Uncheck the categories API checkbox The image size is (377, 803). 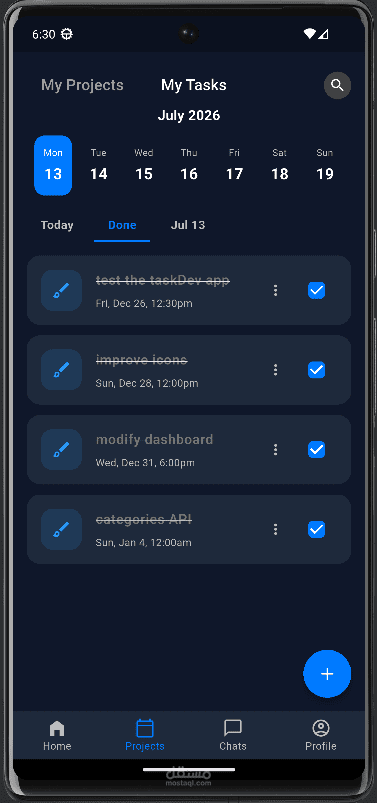(x=317, y=530)
